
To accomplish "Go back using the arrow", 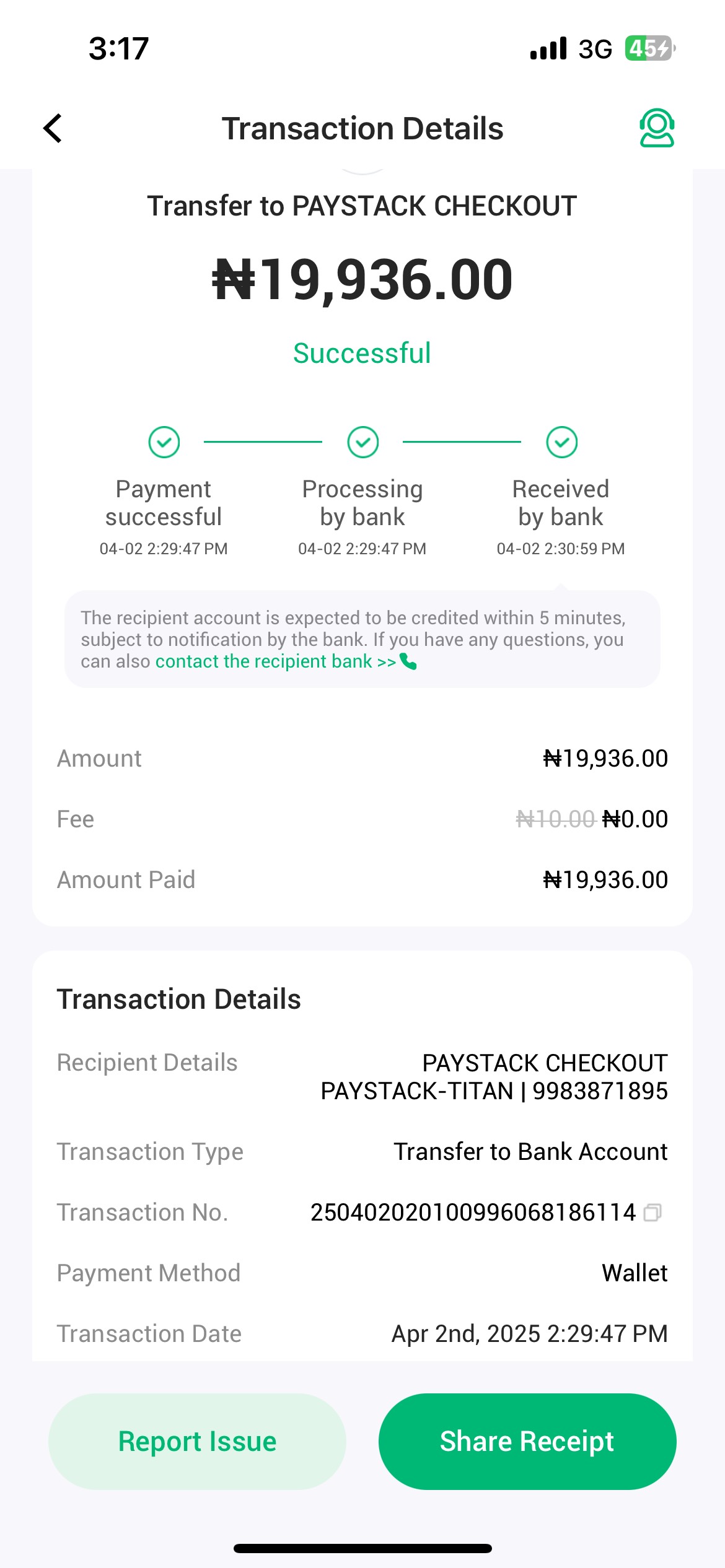I will [53, 128].
